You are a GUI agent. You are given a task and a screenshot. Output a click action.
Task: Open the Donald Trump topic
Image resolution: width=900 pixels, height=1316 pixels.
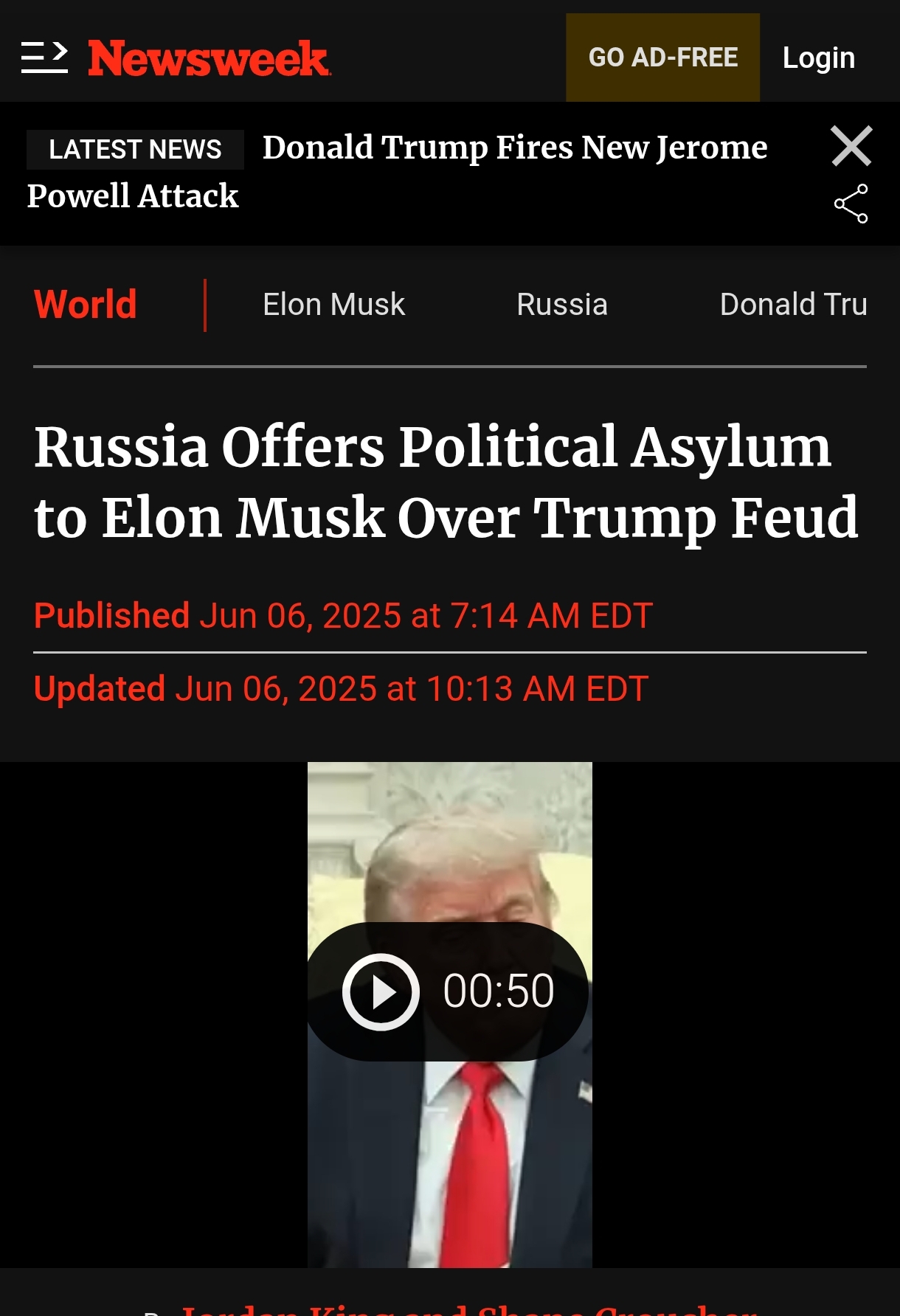coord(792,305)
